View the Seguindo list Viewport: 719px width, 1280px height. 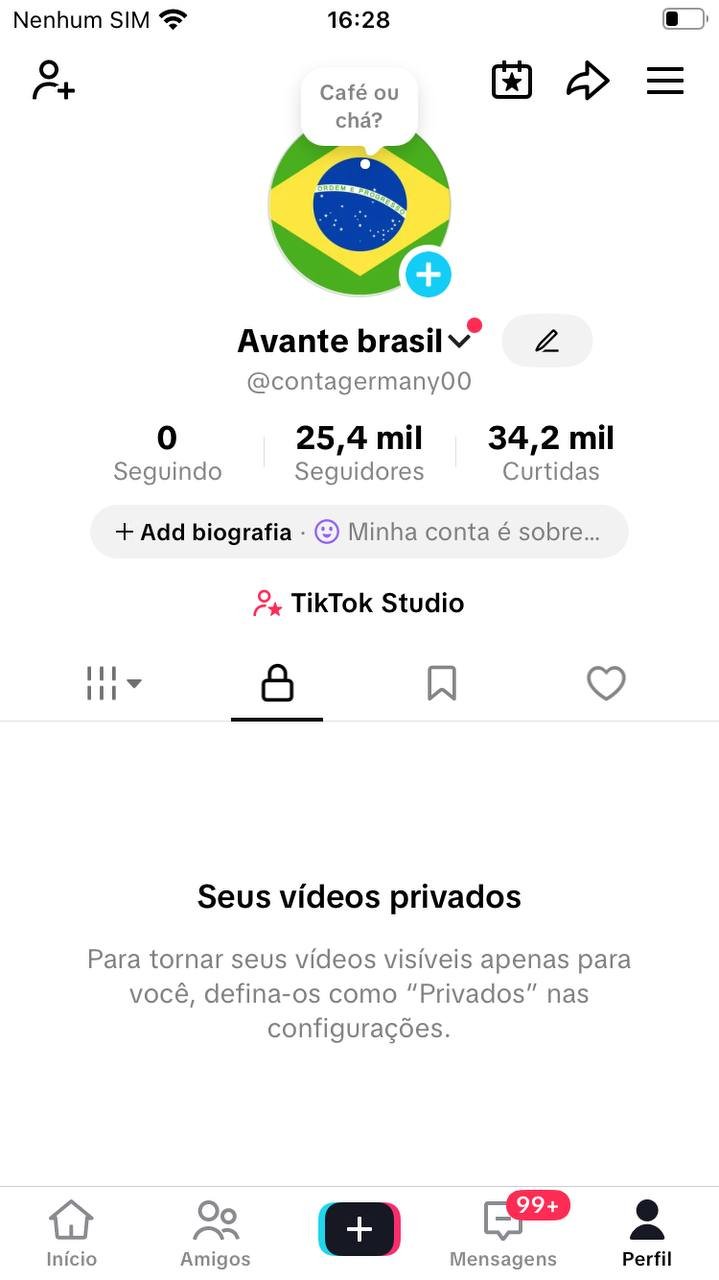pyautogui.click(x=167, y=452)
